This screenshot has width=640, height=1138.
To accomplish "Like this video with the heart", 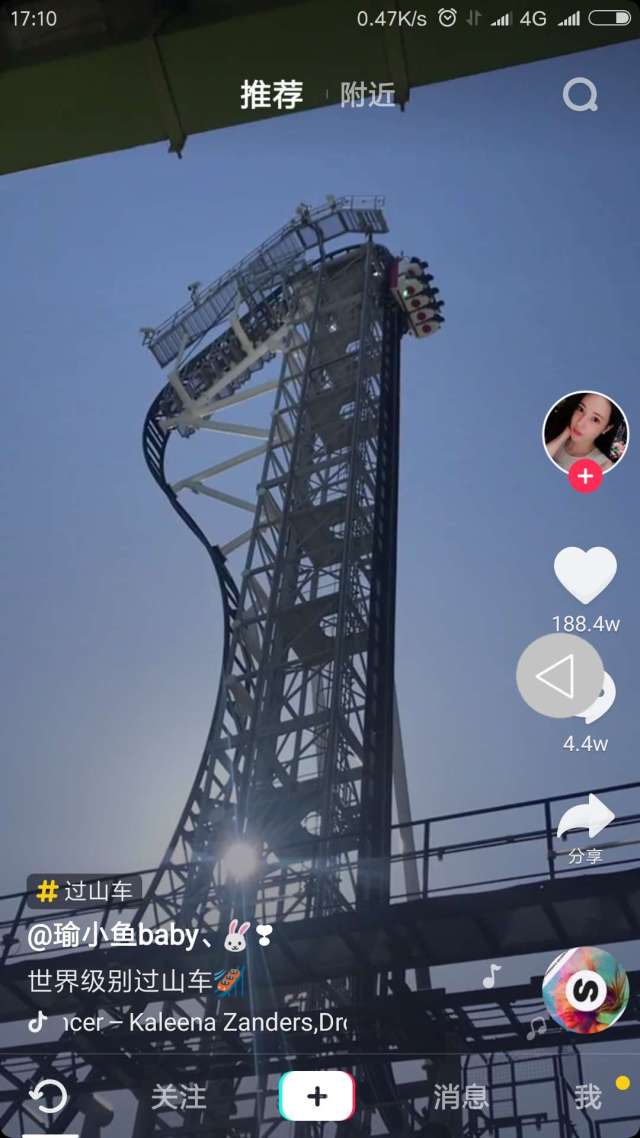I will coord(585,576).
